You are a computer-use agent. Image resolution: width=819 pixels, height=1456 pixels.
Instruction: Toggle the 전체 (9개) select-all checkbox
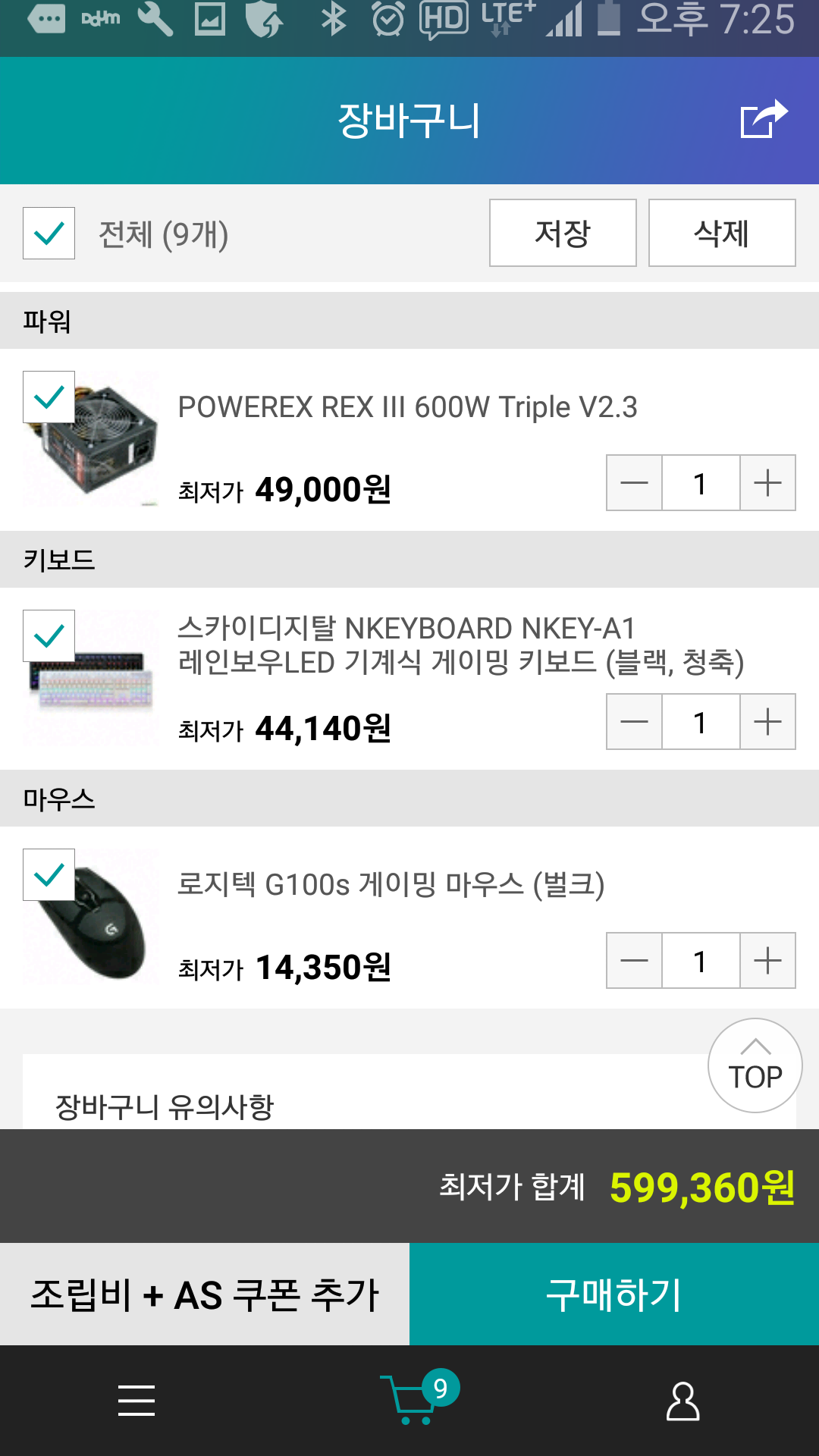[49, 234]
